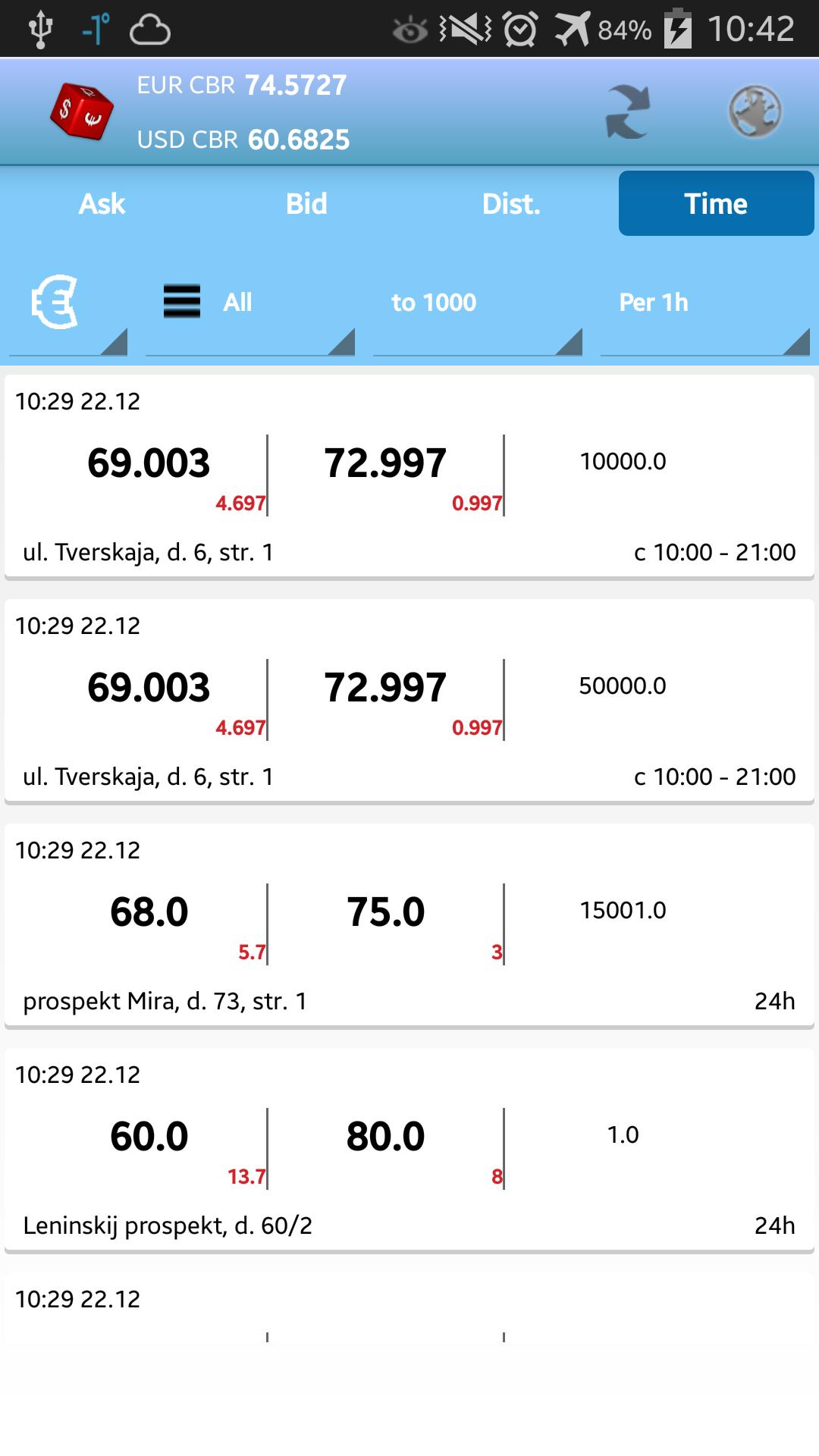
Task: Select the Leninskij prospekt offer card
Action: [409, 1149]
